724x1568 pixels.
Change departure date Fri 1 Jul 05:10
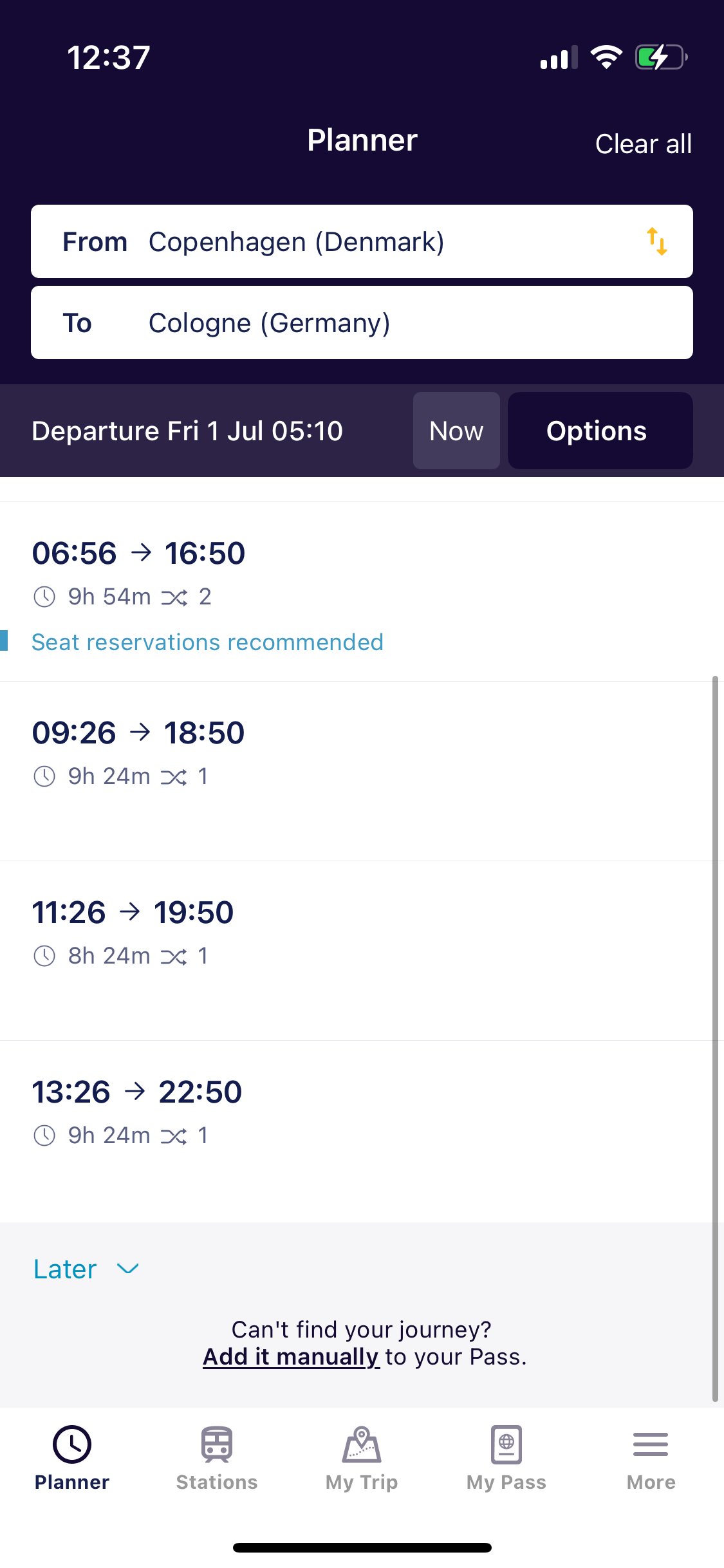point(187,431)
